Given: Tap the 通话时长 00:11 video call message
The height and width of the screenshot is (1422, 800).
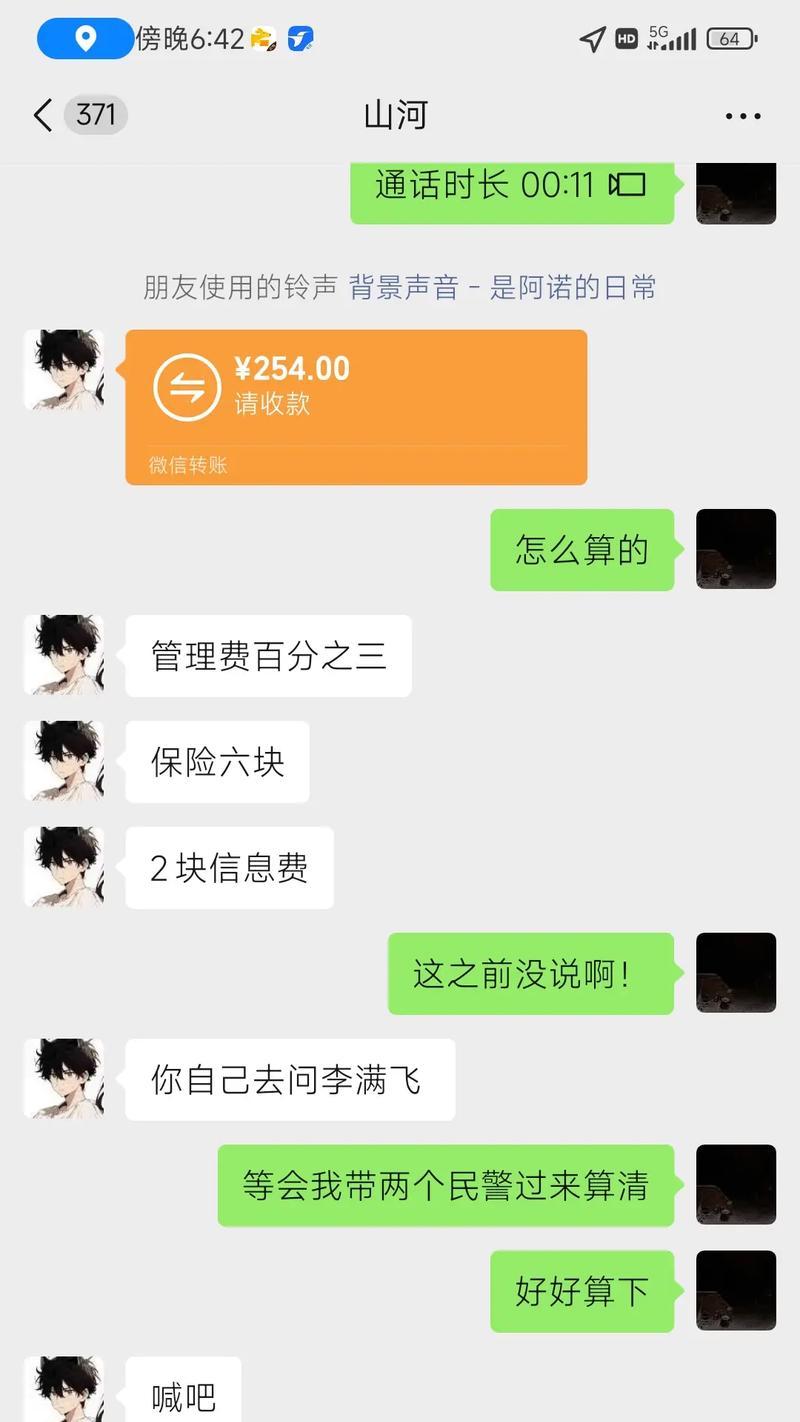Looking at the screenshot, I should [x=511, y=186].
